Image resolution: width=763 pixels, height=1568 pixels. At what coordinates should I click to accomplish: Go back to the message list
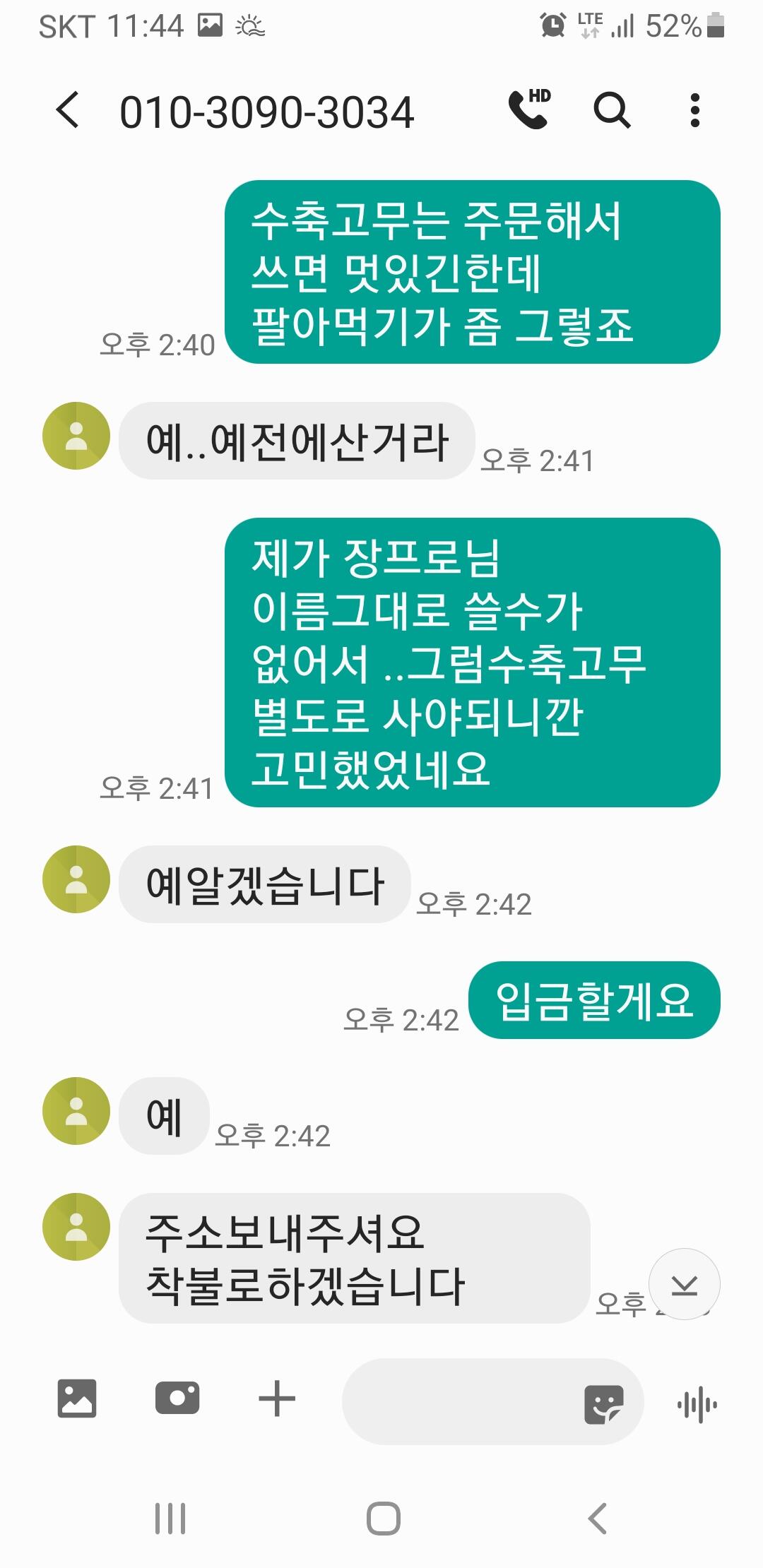click(x=68, y=110)
